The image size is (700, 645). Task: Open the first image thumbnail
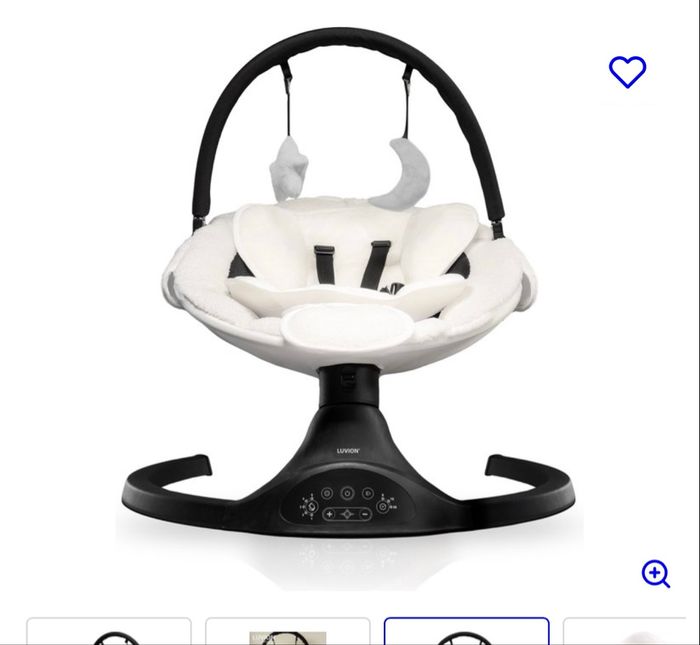pos(109,634)
